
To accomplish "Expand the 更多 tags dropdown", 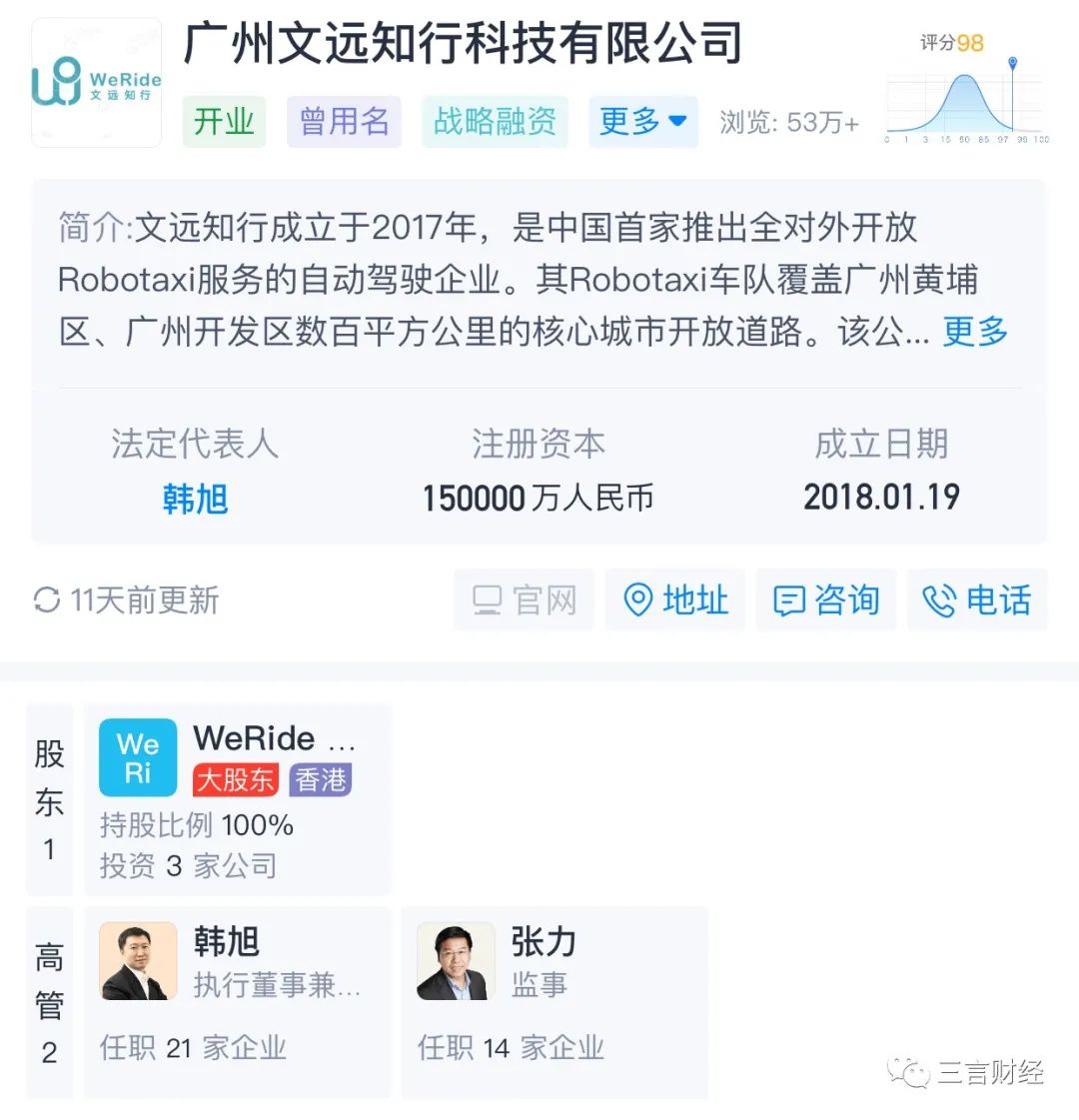I will click(x=642, y=122).
